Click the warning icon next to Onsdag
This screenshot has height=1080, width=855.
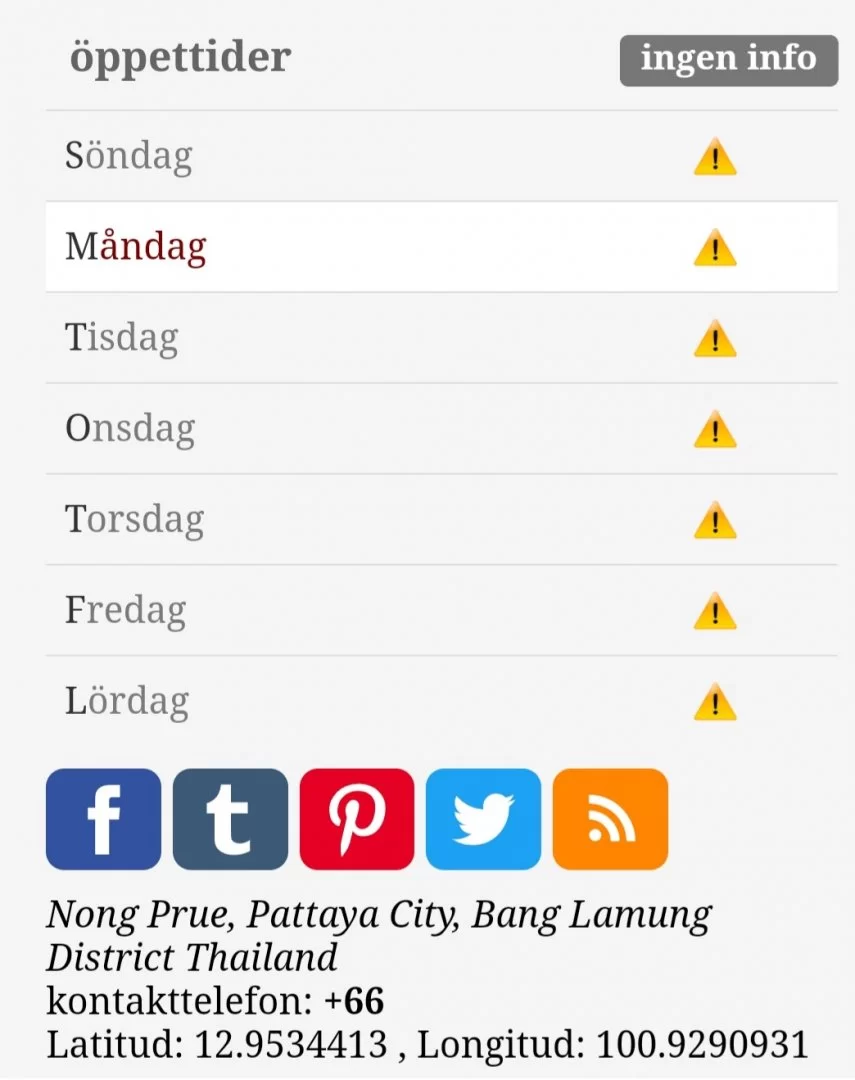coord(714,428)
